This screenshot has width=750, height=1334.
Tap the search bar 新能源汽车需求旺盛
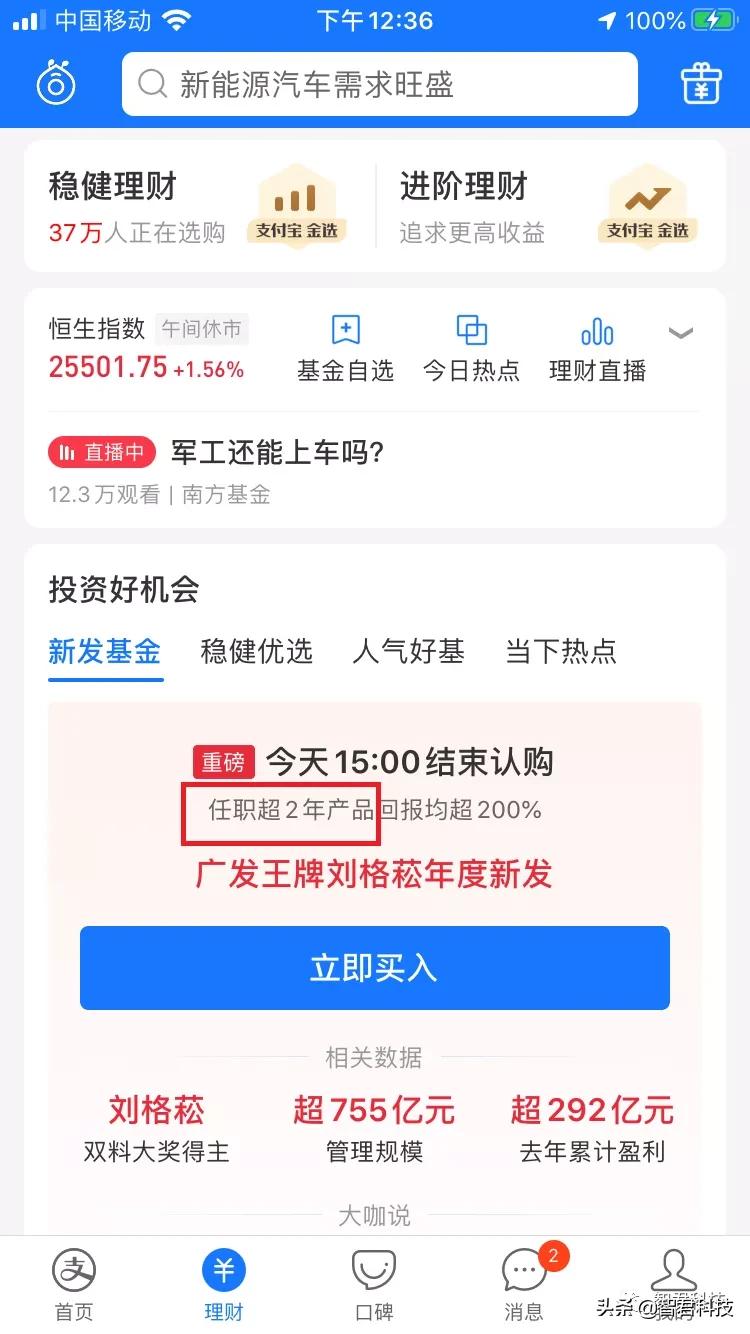(x=380, y=84)
